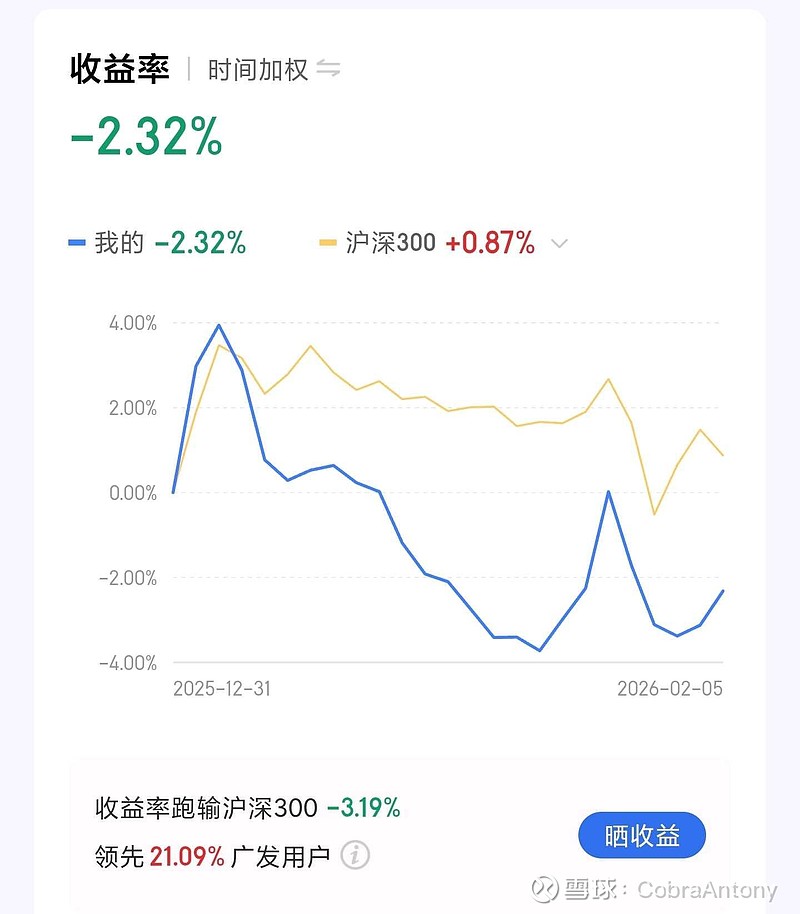Select the 2025-12-31 axis label
The image size is (800, 914).
(222, 689)
